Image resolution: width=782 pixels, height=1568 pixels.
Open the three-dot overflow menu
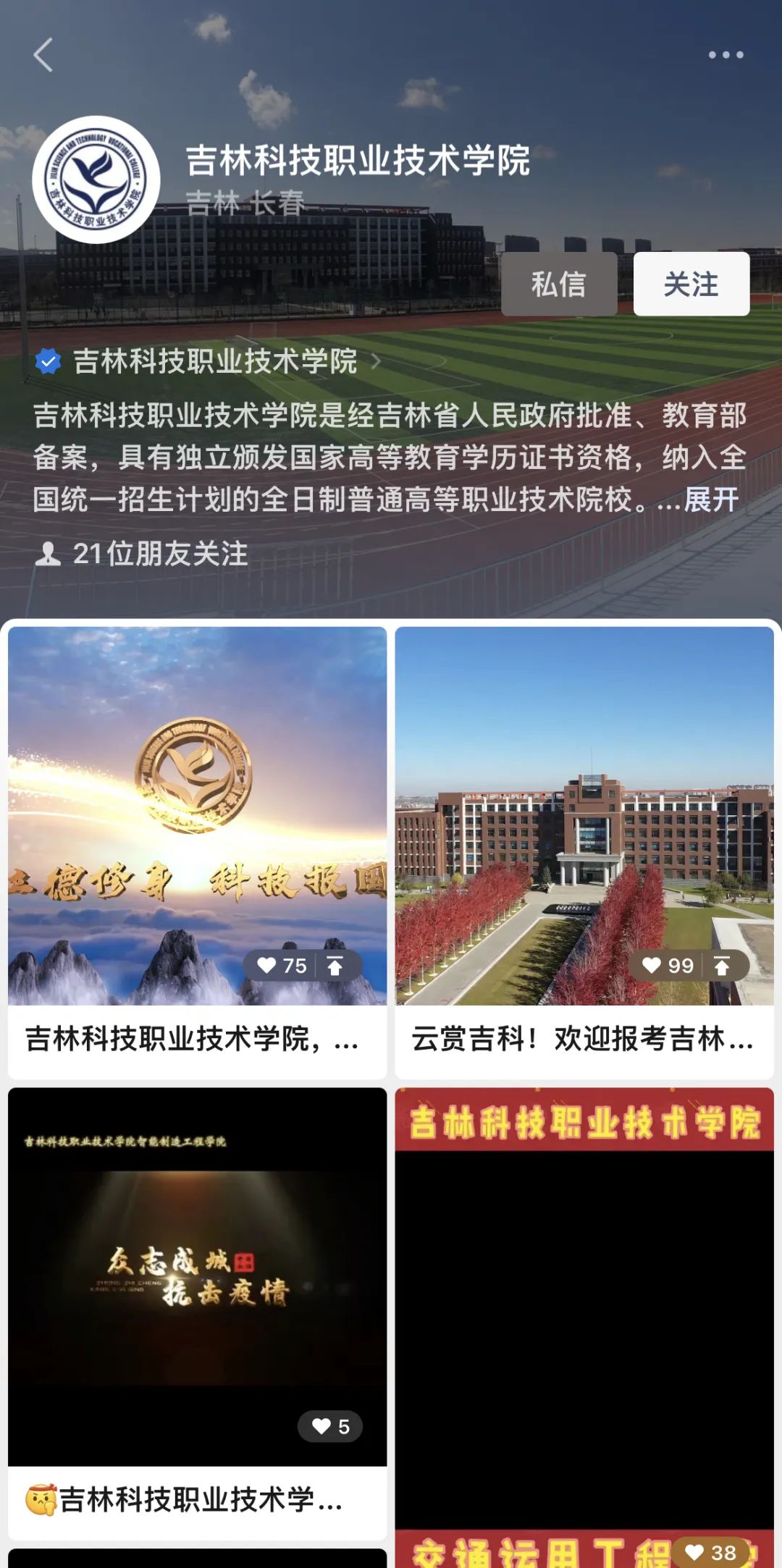coord(726,55)
